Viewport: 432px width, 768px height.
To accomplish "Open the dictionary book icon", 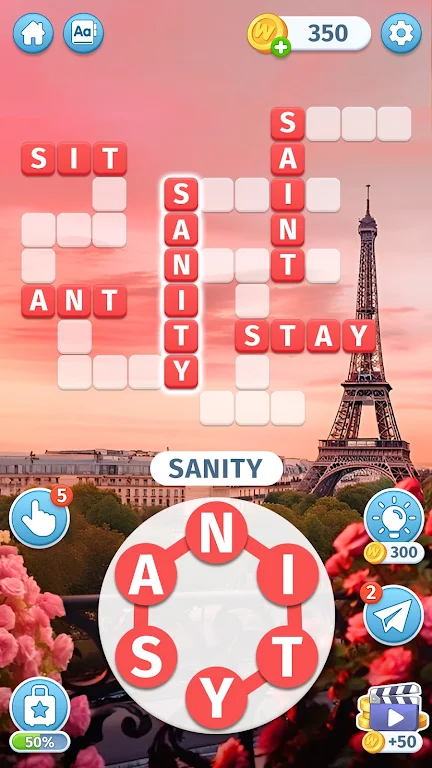I will 83,33.
